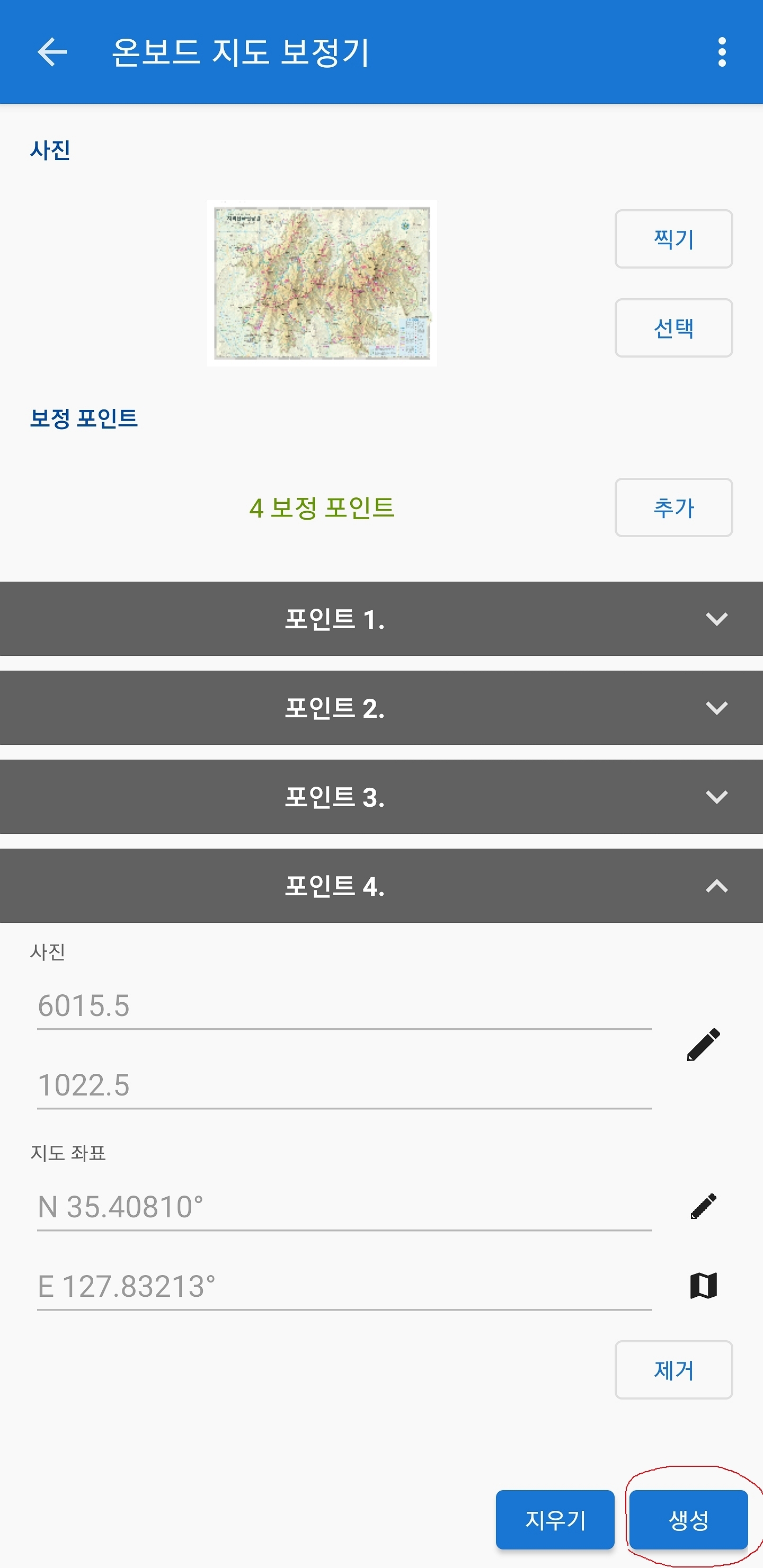Screen dimensions: 763x1568
Task: Expand 포인트 2.
Action: pos(381,708)
